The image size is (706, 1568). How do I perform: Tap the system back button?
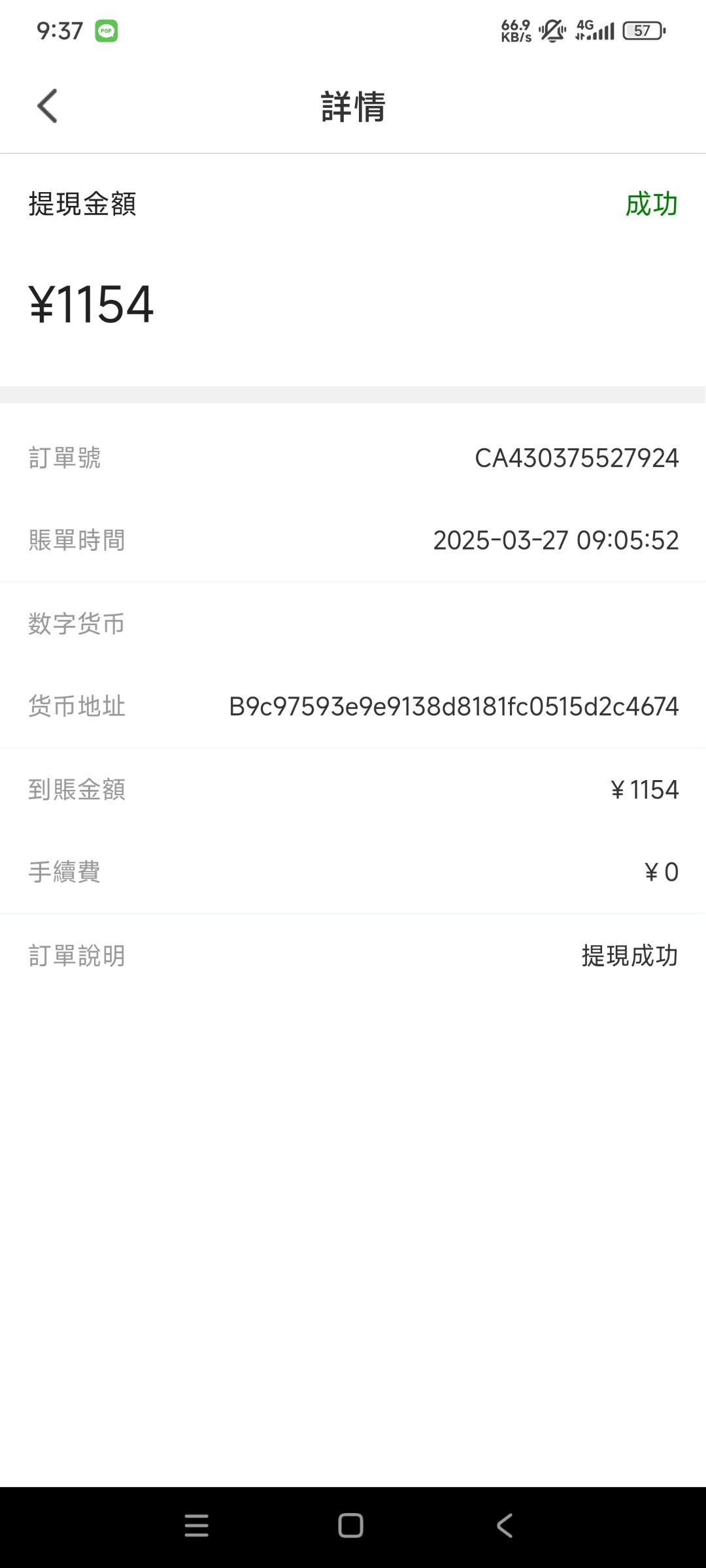(505, 1526)
